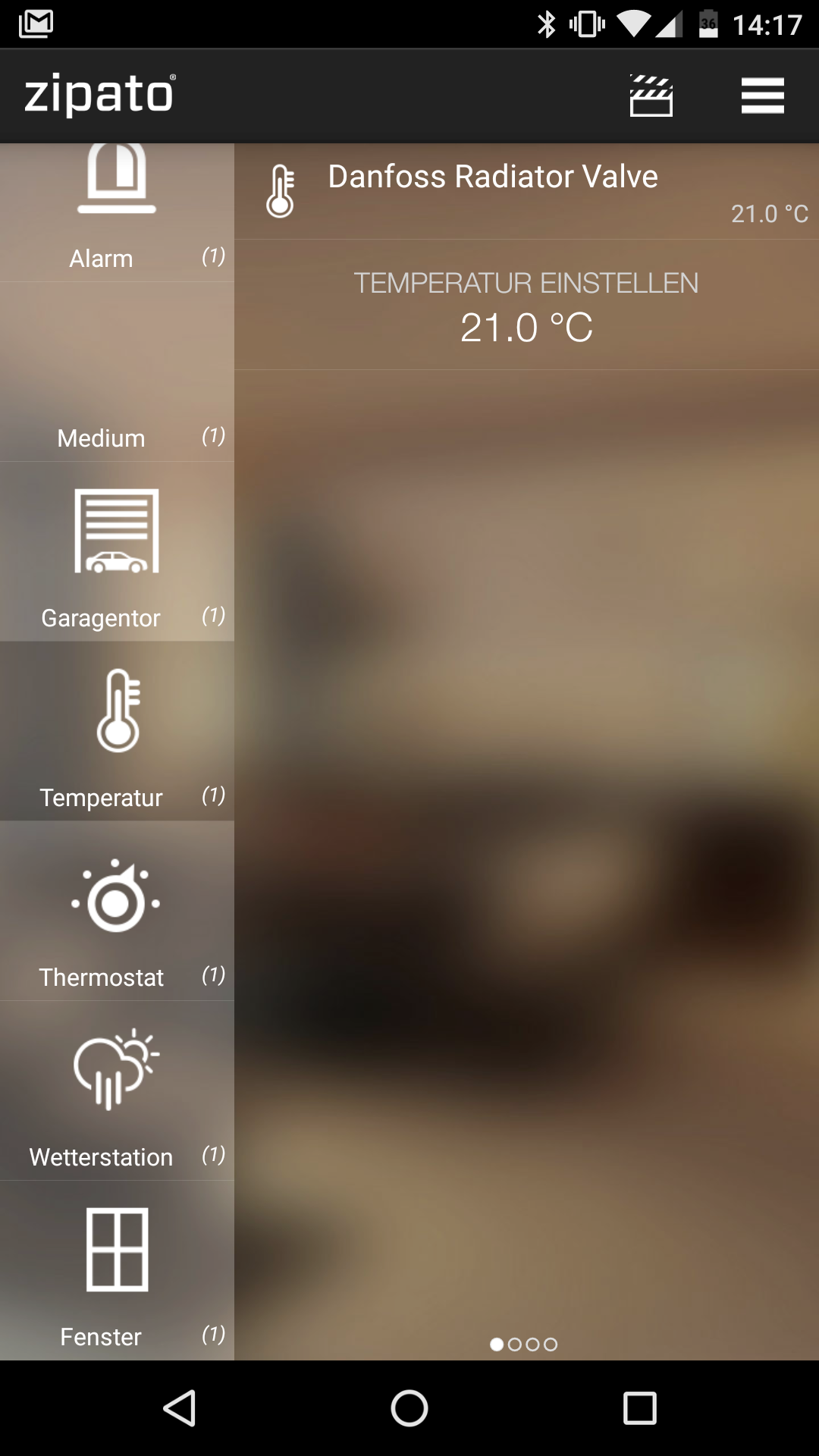Screen dimensions: 819x1456
Task: Open the scenes clapperboard icon
Action: [x=651, y=96]
